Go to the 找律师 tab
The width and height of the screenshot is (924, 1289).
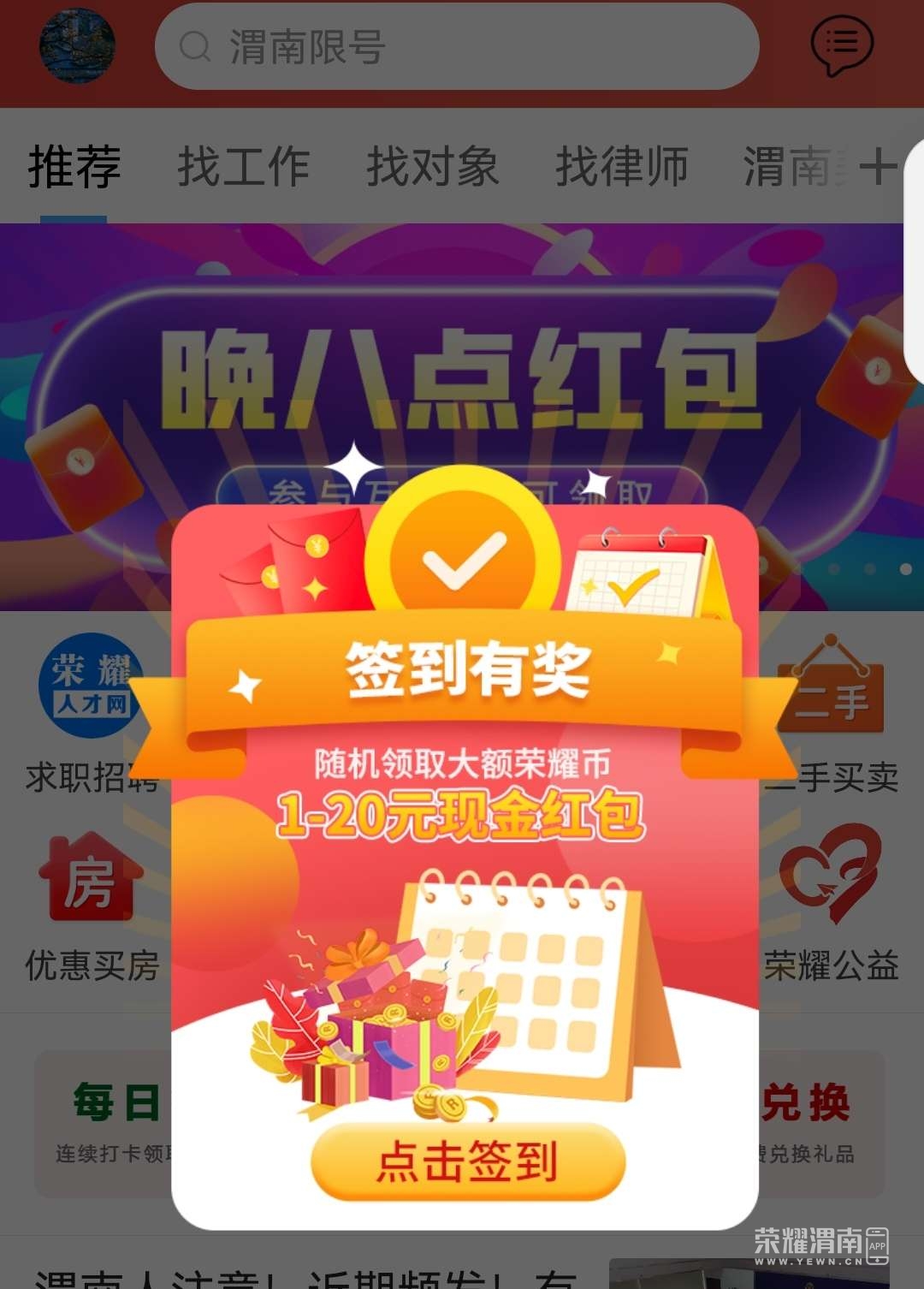[622, 166]
